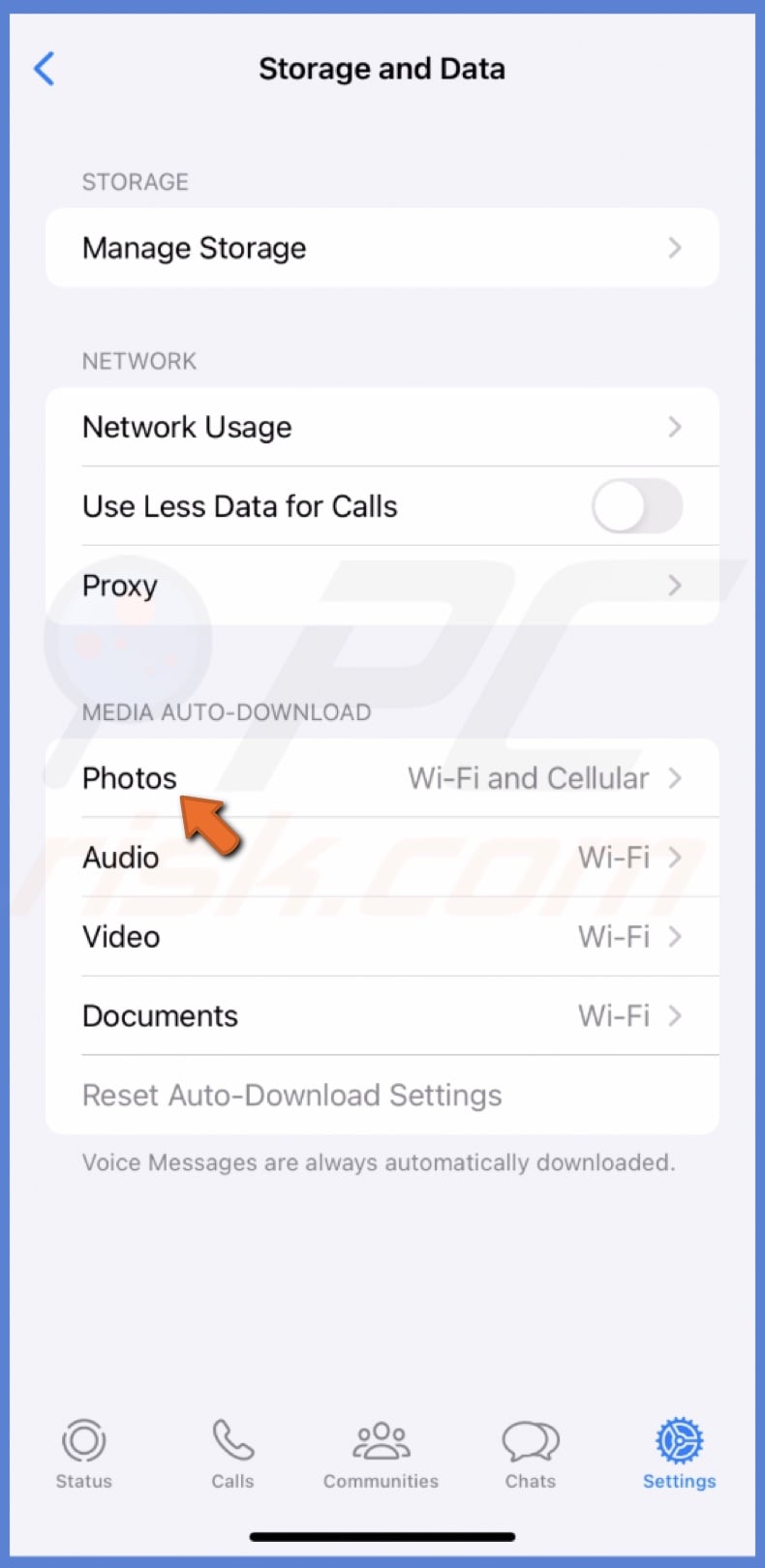Tap Reset Auto-Download Settings
The image size is (765, 1568).
coord(291,1096)
